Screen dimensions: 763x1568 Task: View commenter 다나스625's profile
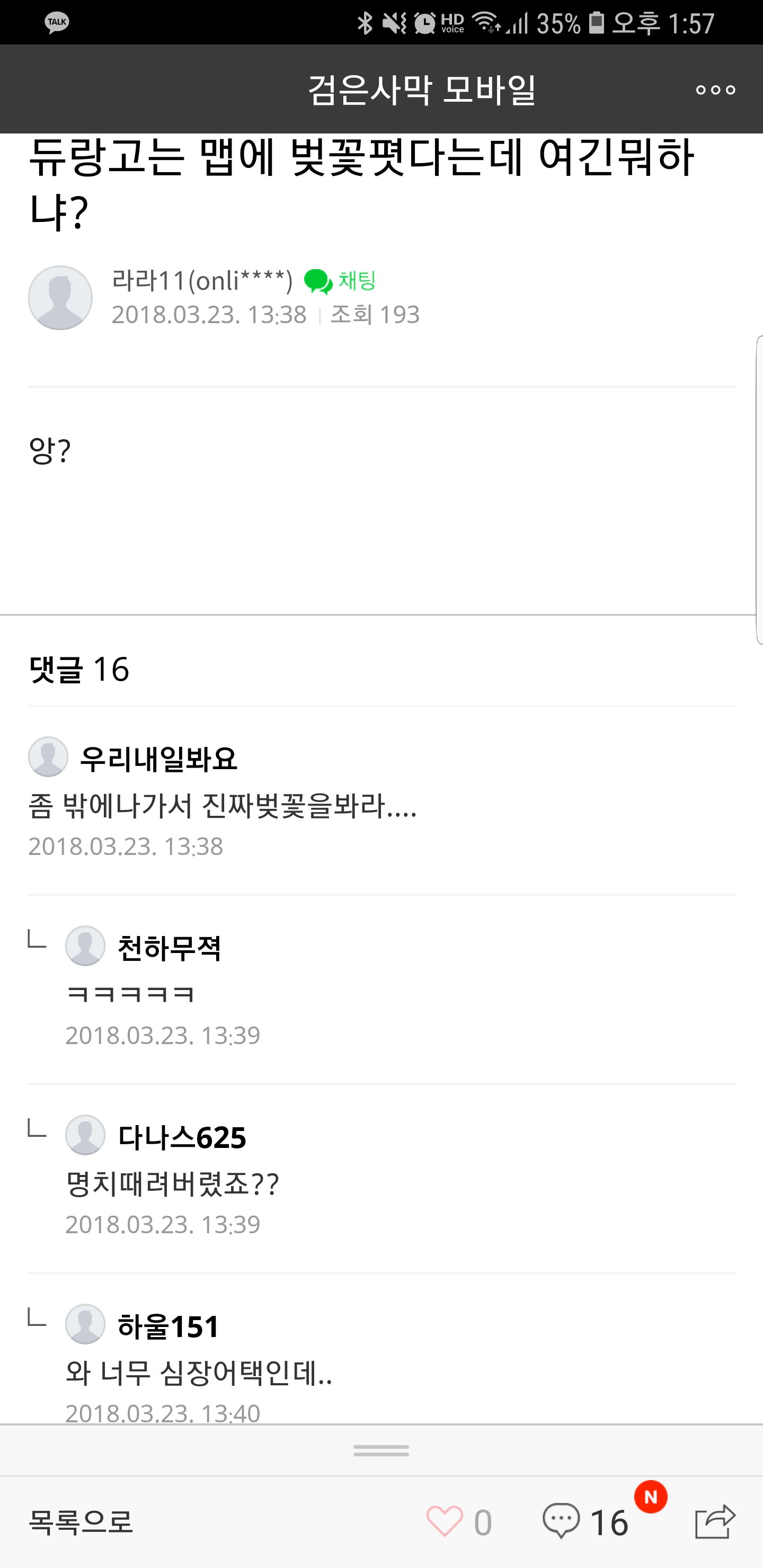click(x=85, y=1135)
